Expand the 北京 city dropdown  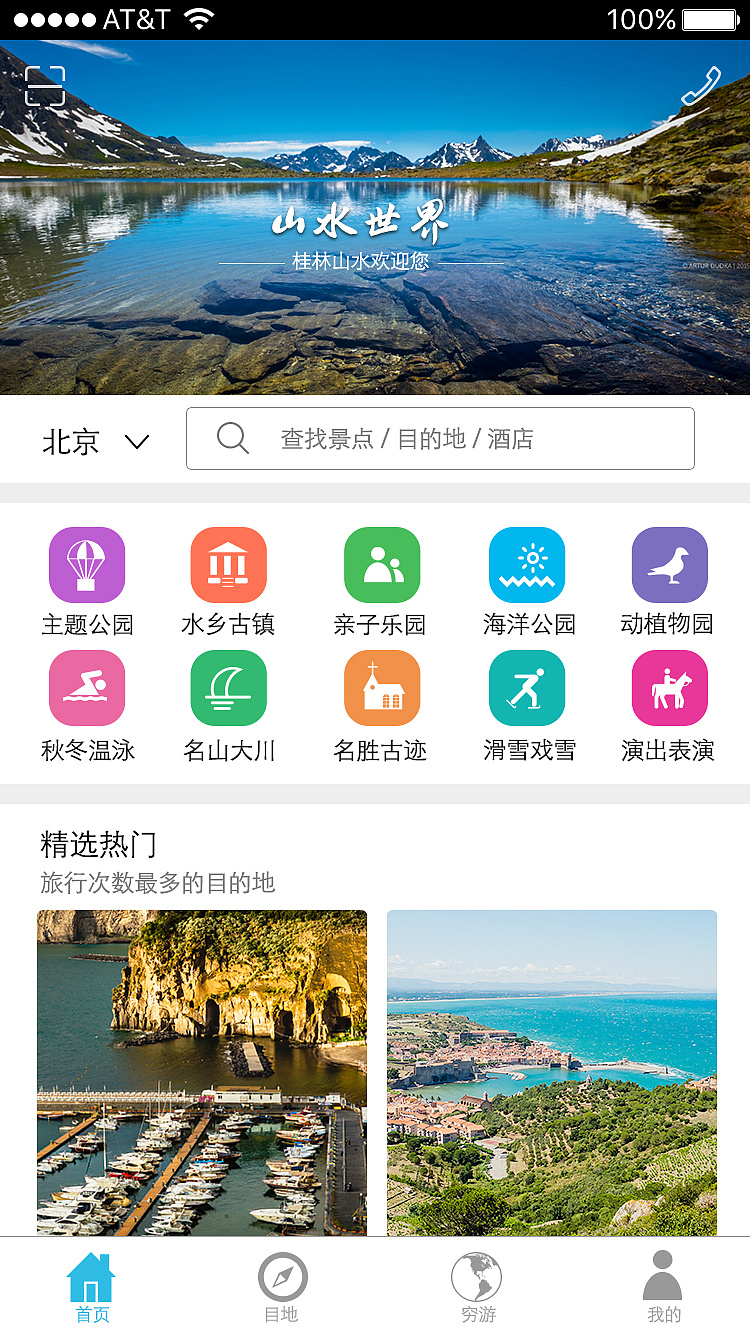coord(96,441)
